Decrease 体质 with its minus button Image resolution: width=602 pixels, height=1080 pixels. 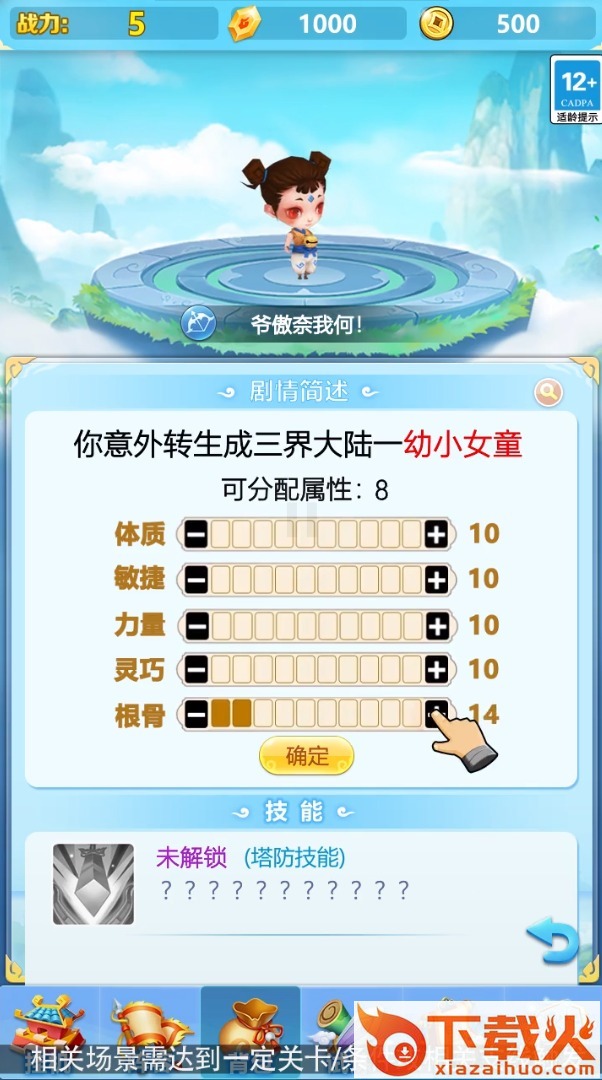[196, 534]
